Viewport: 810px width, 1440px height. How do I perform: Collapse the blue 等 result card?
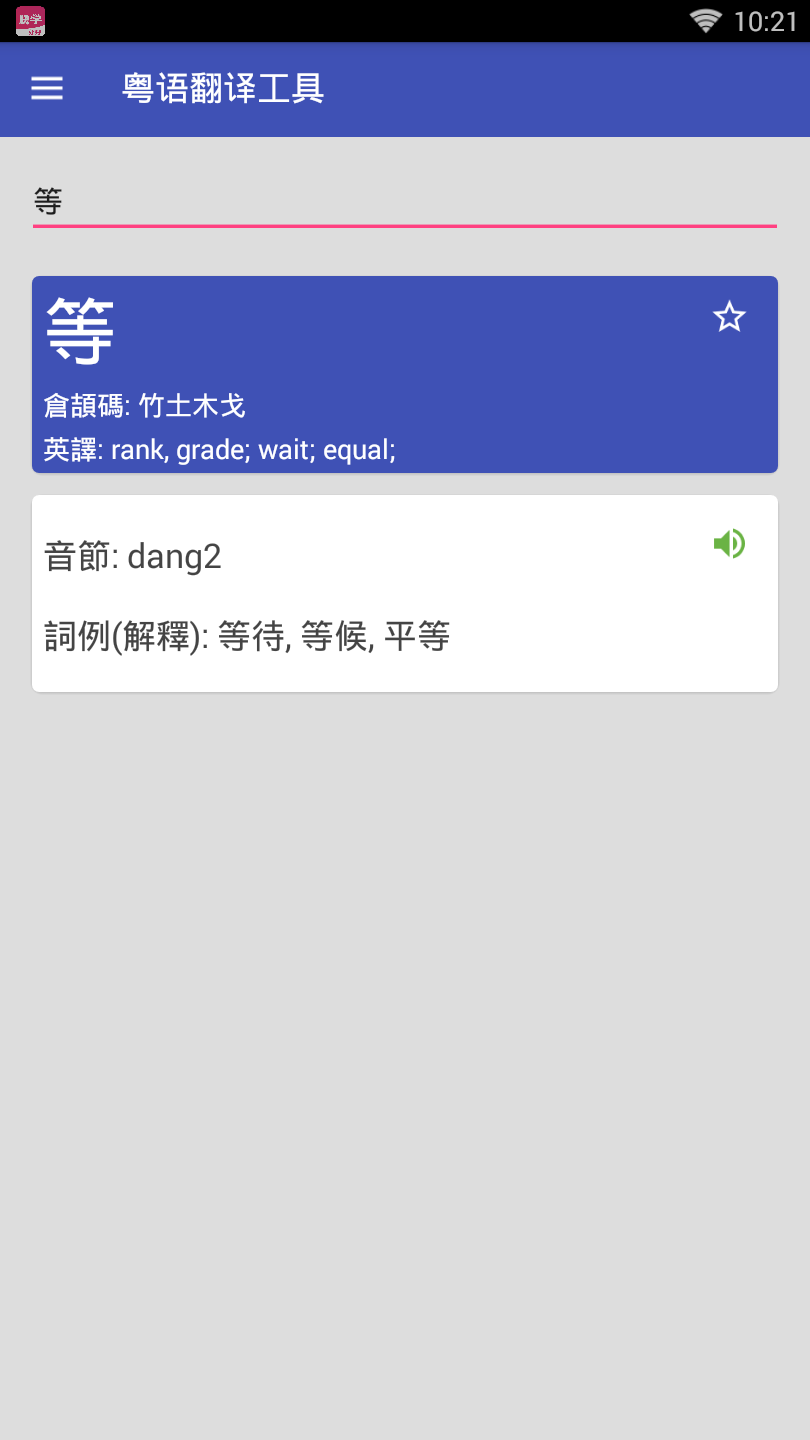[x=405, y=375]
